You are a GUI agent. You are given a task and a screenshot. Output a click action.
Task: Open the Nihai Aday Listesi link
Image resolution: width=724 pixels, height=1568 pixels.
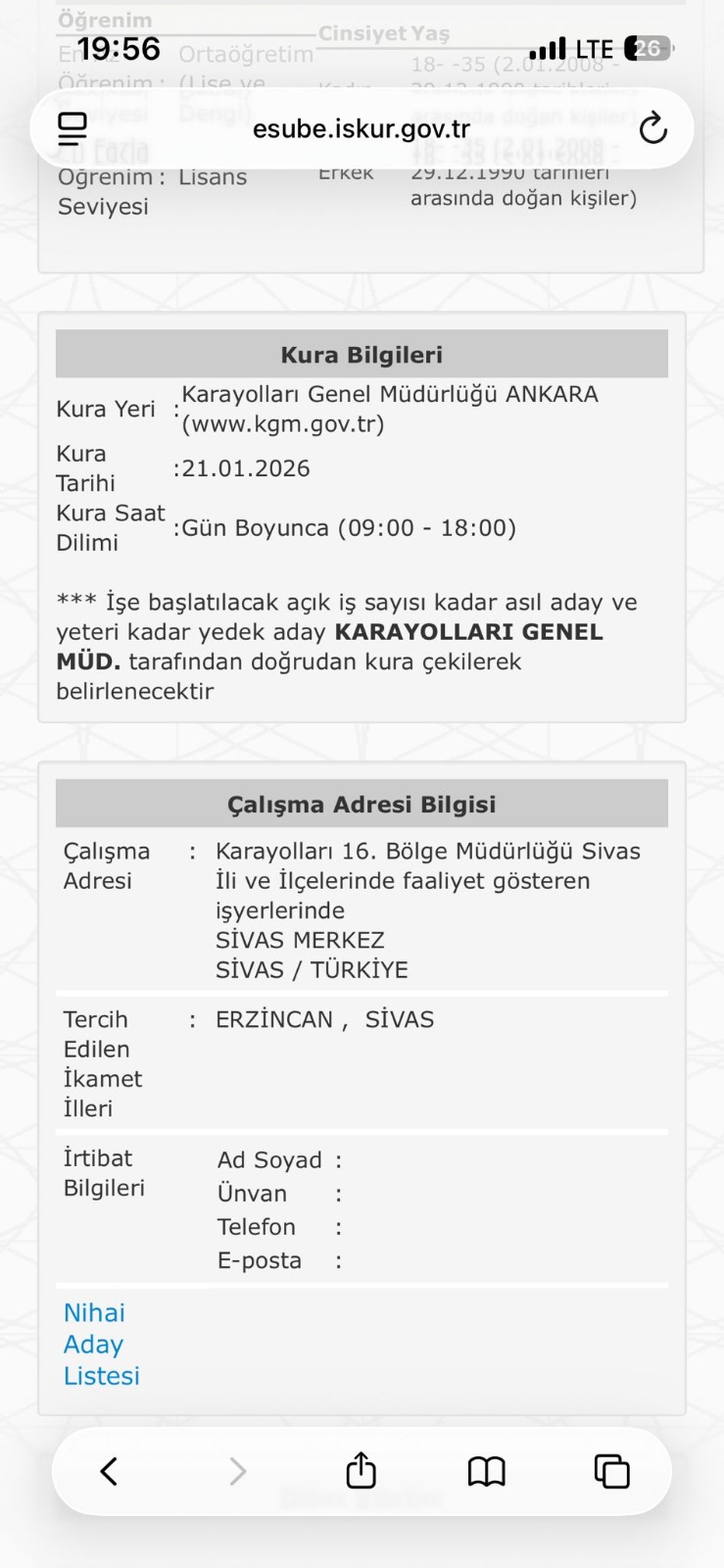[x=101, y=1344]
